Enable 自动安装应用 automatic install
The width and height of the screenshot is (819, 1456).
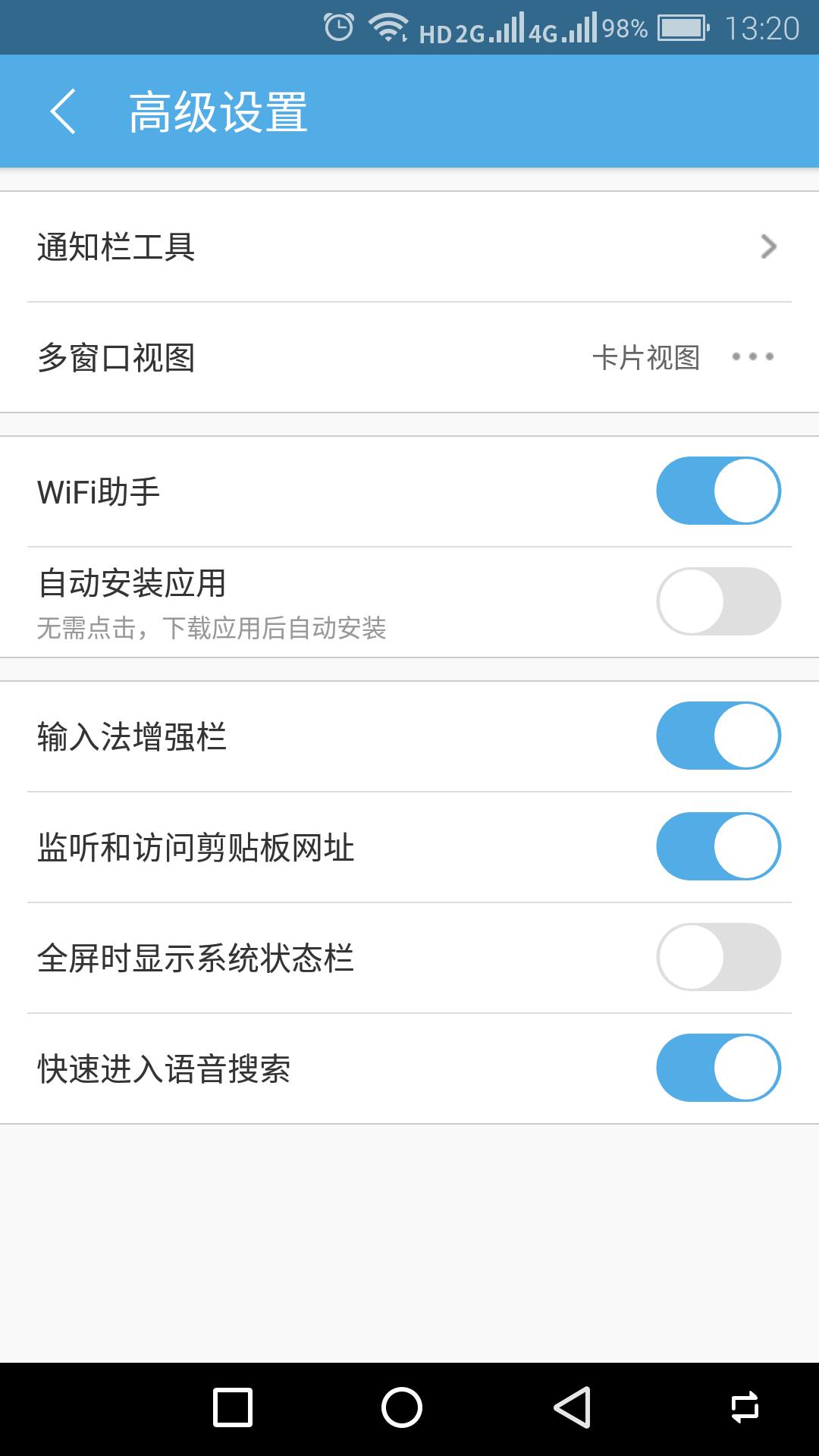point(717,601)
